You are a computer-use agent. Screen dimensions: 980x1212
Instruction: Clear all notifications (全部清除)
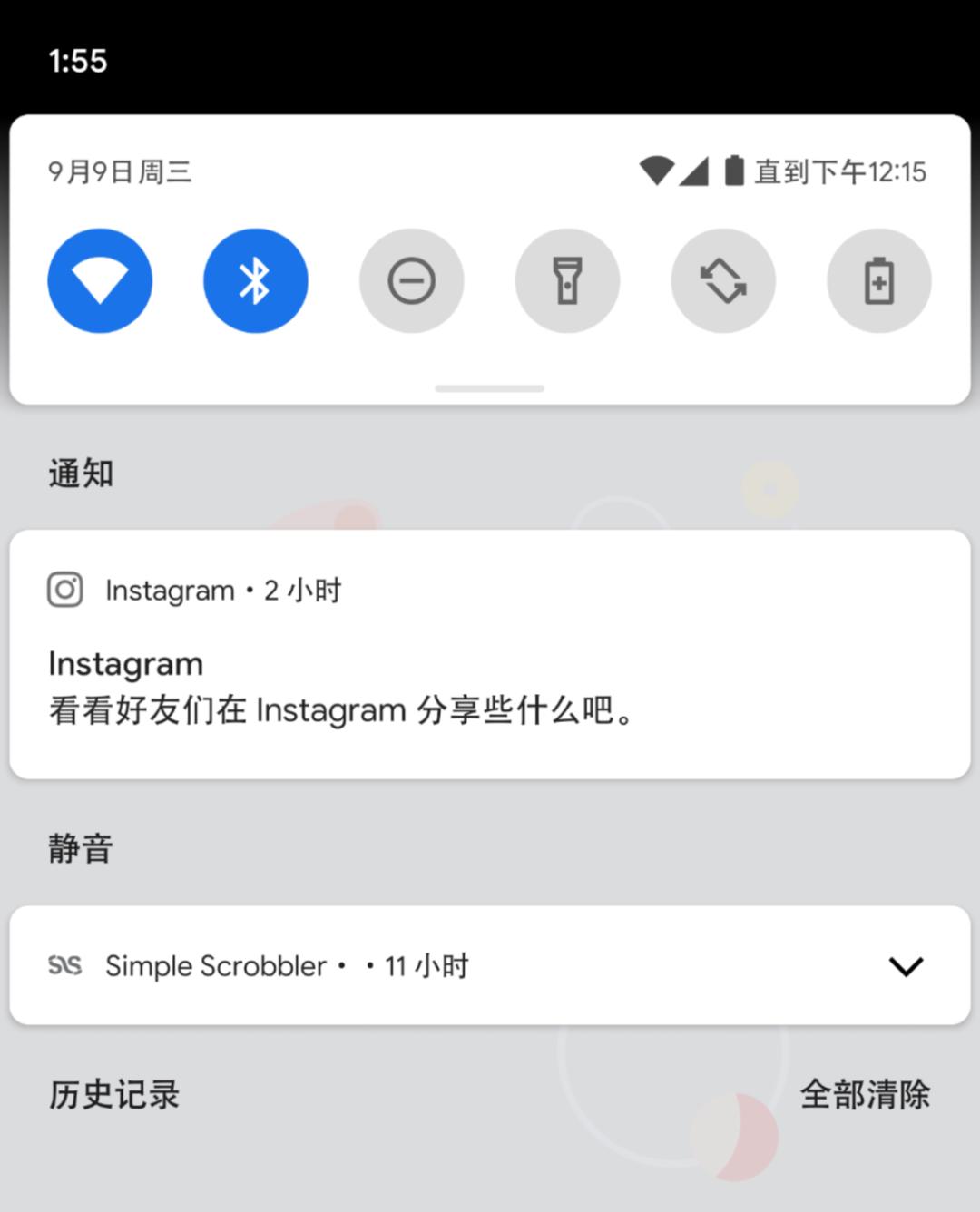tap(865, 1095)
